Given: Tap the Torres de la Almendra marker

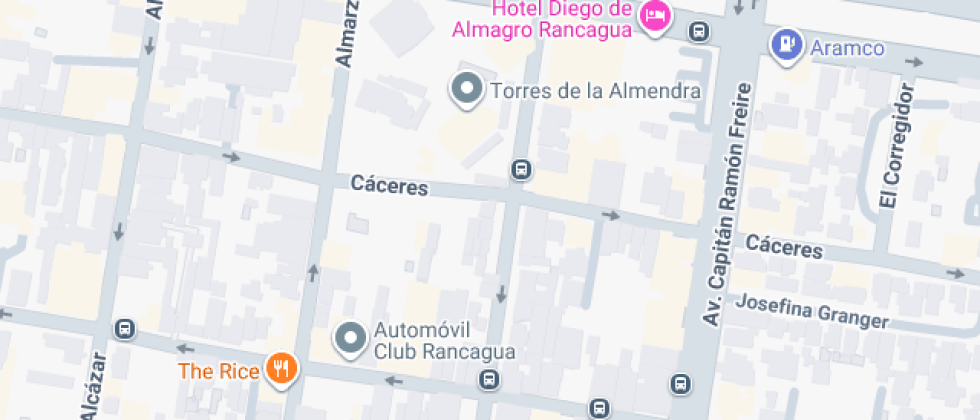Looking at the screenshot, I should tap(466, 91).
